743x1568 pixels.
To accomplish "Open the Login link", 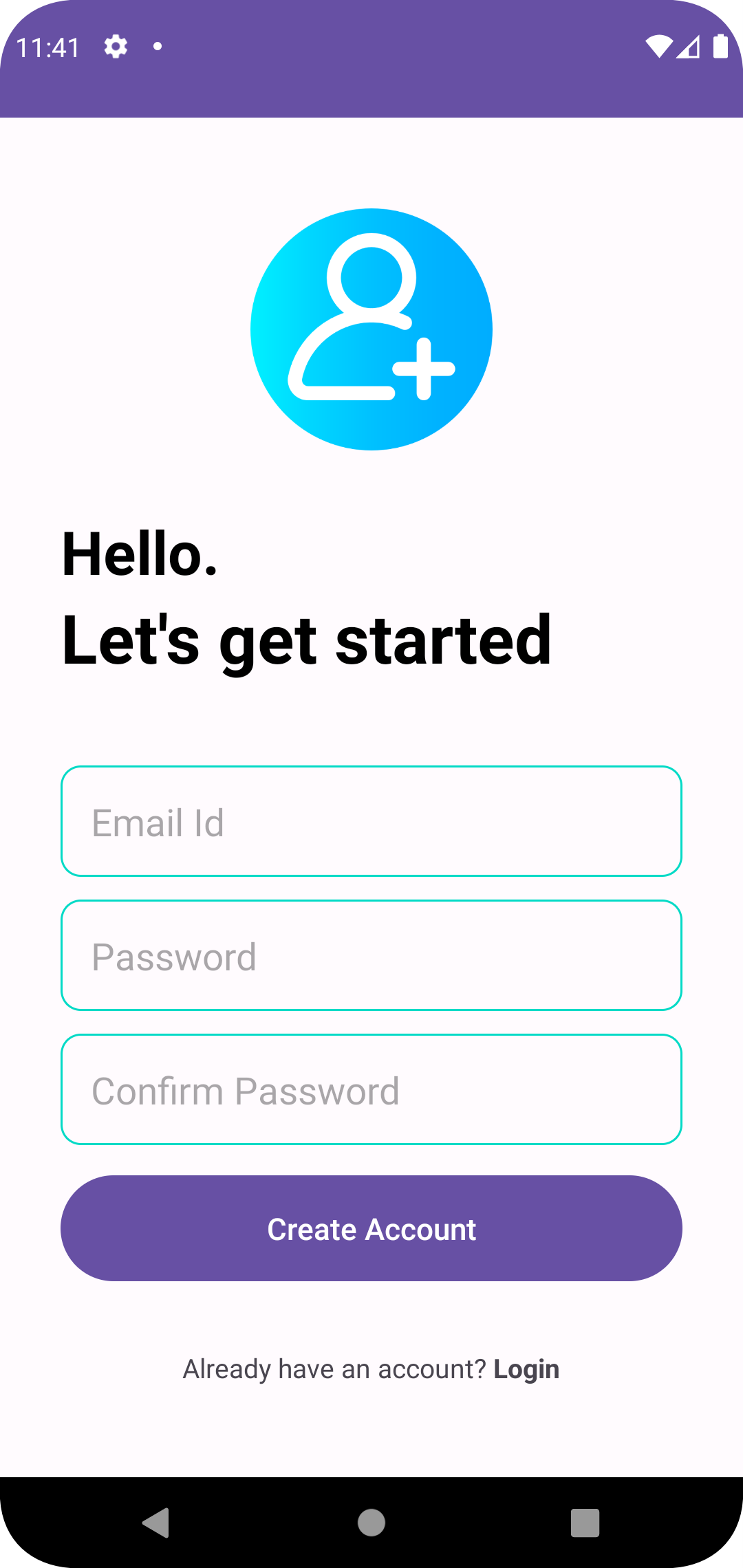I will click(526, 1368).
